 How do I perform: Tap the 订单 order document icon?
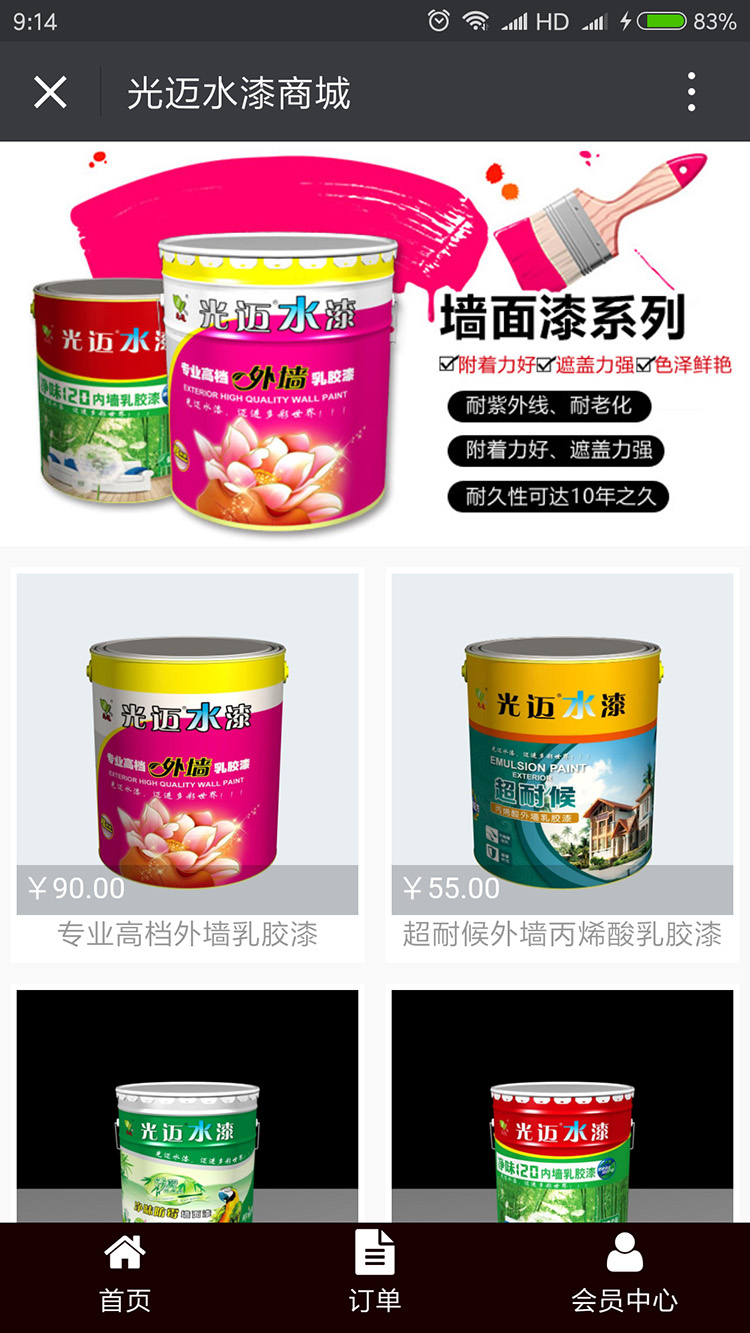pyautogui.click(x=374, y=1251)
